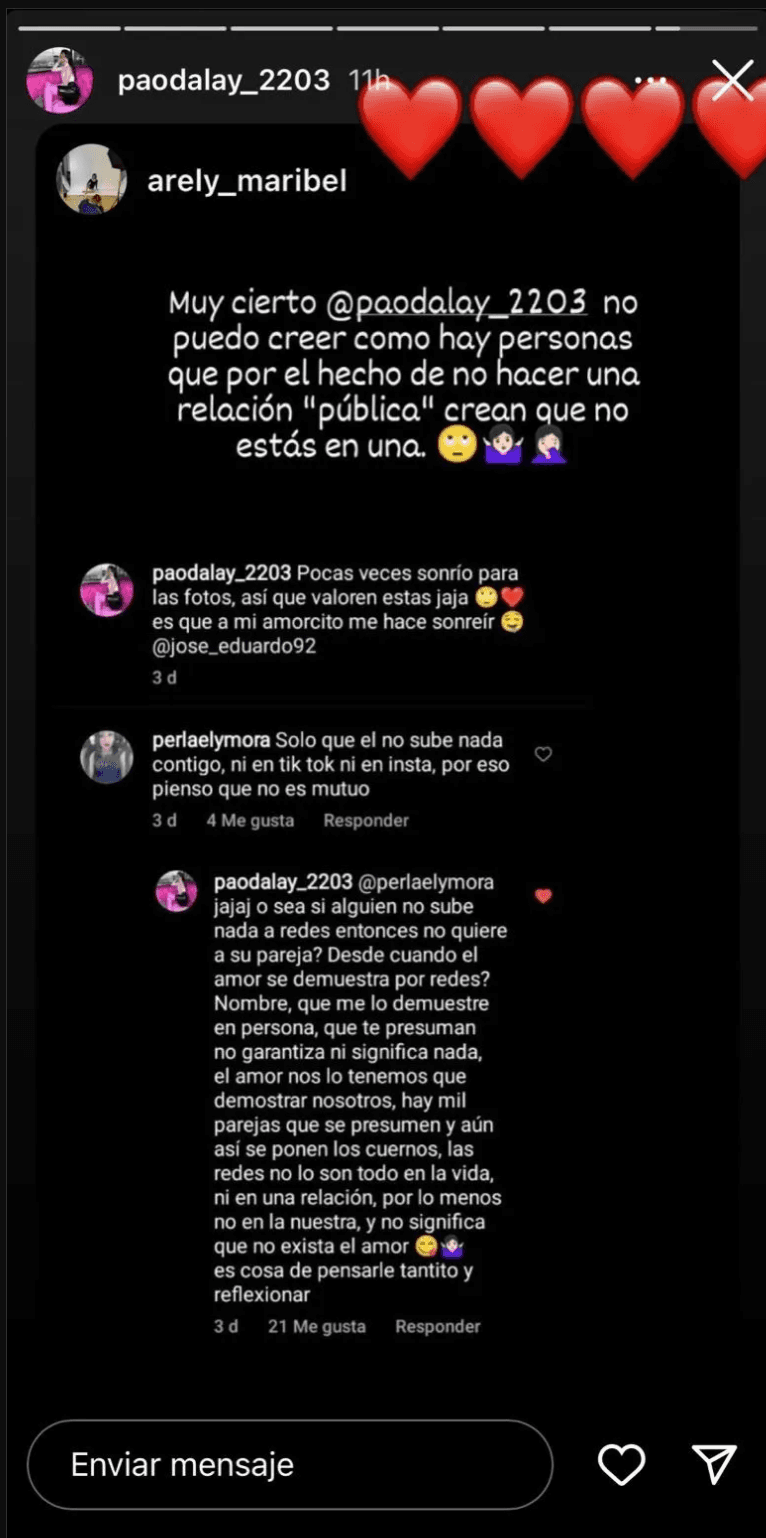Viewport: 766px width, 1538px height.
Task: Focus the Enviar mensaje field
Action: pos(290,1465)
